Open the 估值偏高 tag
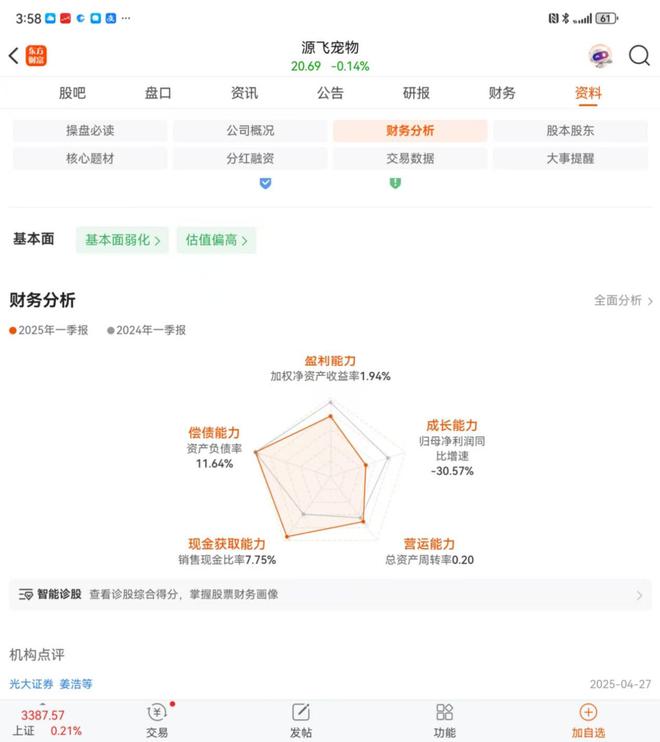 [x=216, y=240]
